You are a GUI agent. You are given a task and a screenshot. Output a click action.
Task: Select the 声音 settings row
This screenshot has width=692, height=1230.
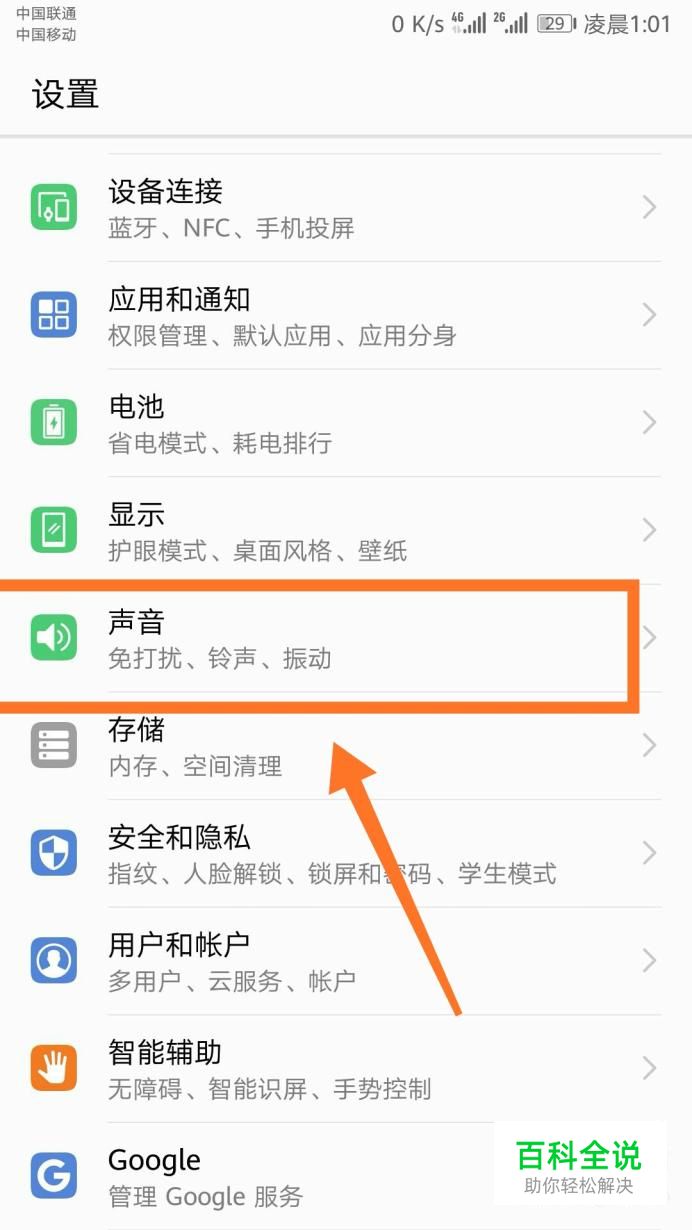tap(346, 639)
